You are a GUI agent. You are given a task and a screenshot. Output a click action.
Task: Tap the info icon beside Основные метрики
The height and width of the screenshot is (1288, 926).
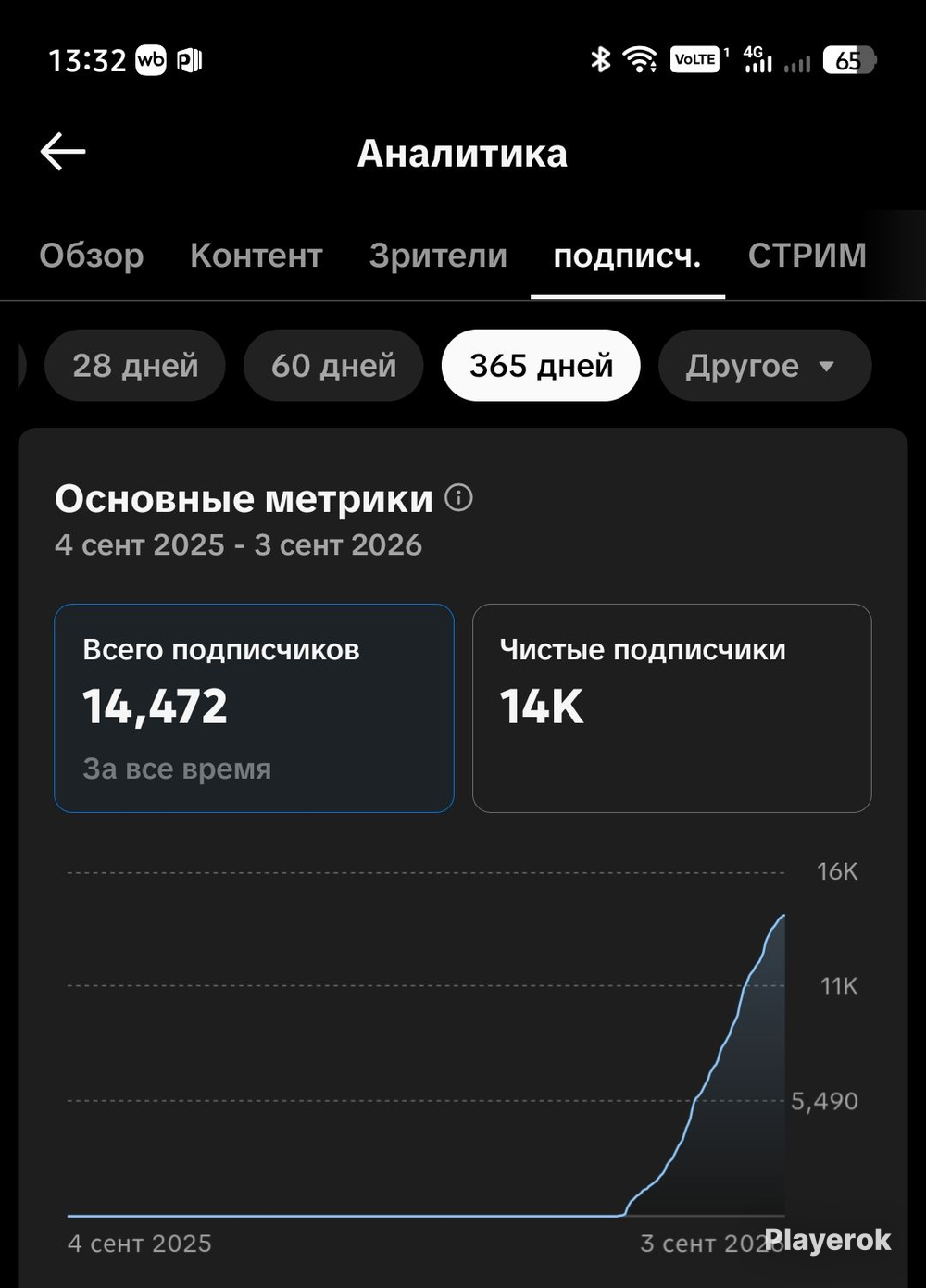pyautogui.click(x=458, y=498)
